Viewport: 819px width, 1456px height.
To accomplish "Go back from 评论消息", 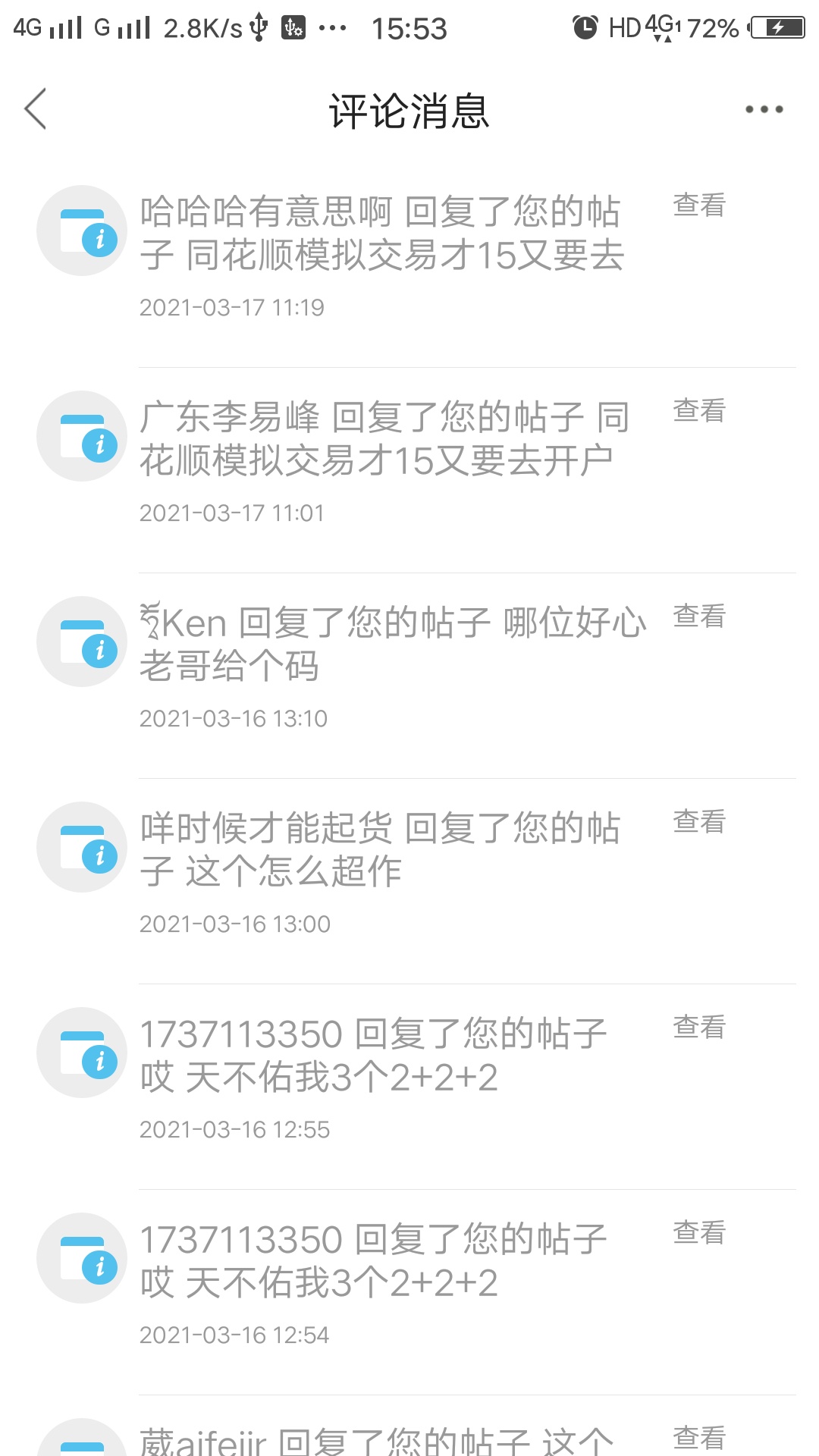I will point(36,109).
